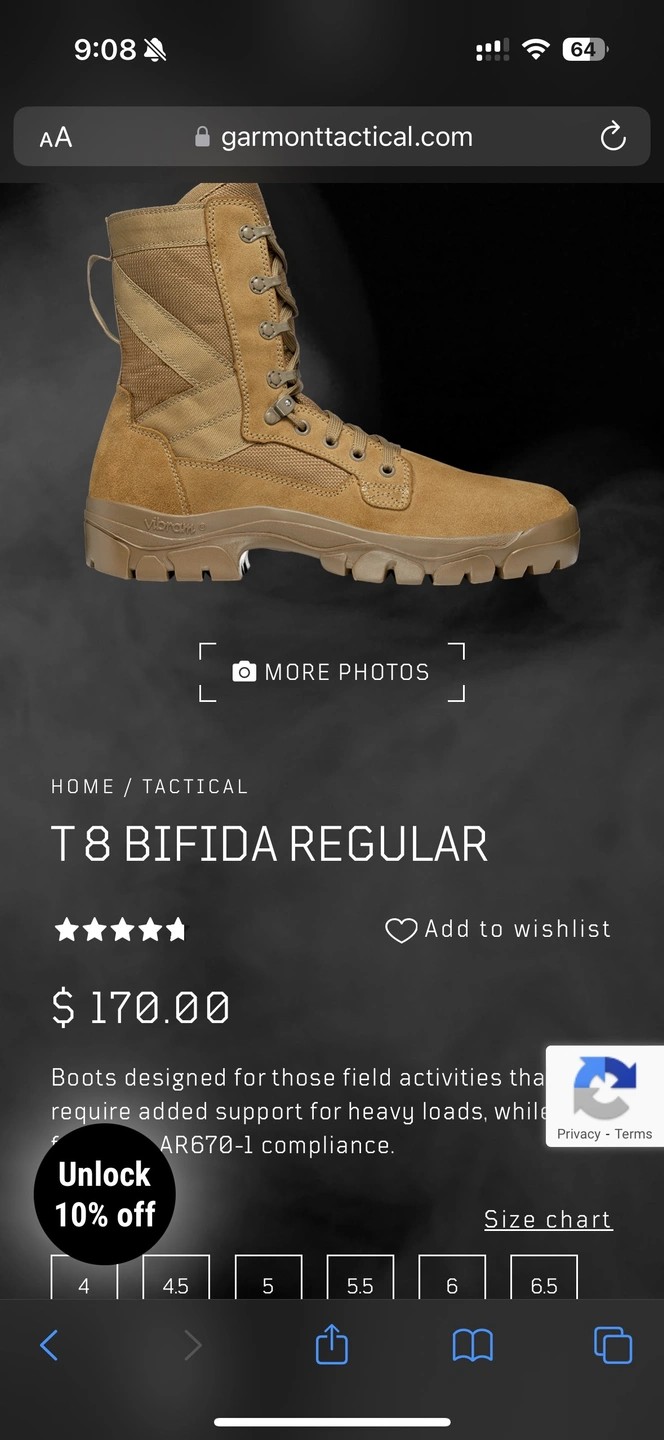The width and height of the screenshot is (664, 1440).
Task: Share this product page
Action: (332, 1345)
